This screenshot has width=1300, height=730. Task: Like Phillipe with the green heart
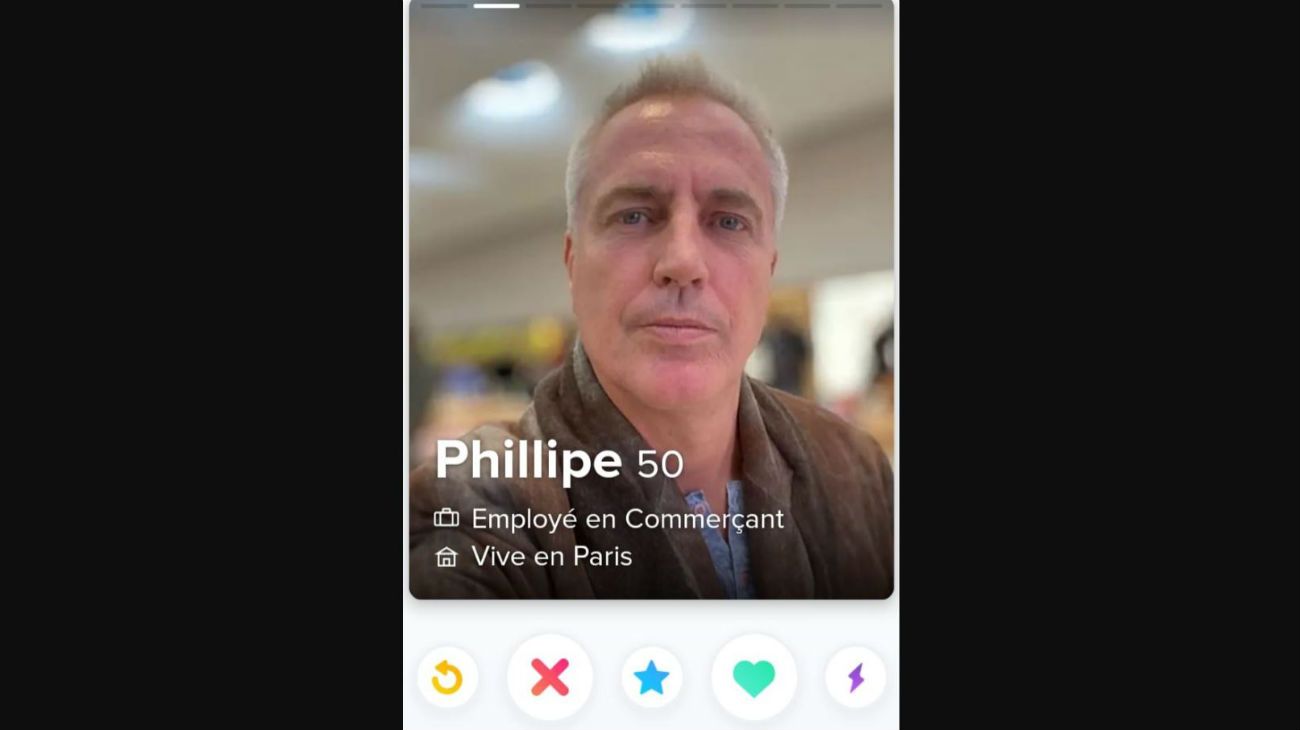click(754, 678)
